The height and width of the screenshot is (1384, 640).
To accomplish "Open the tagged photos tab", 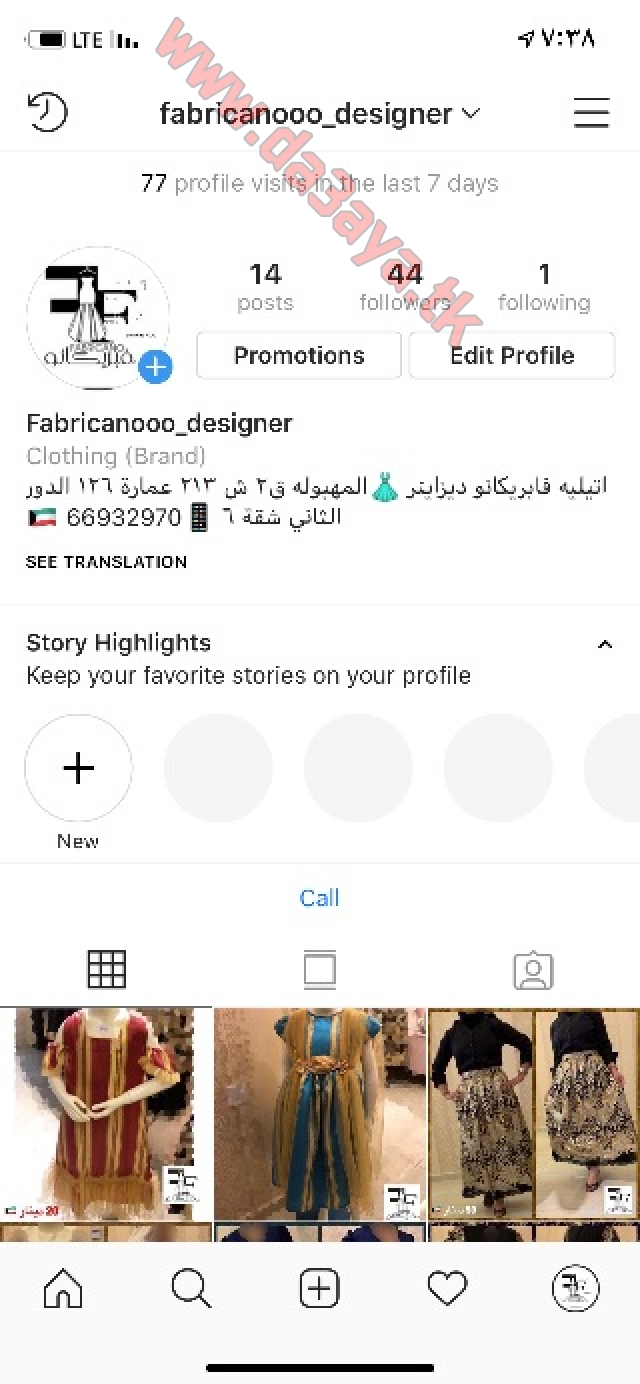I will (533, 969).
